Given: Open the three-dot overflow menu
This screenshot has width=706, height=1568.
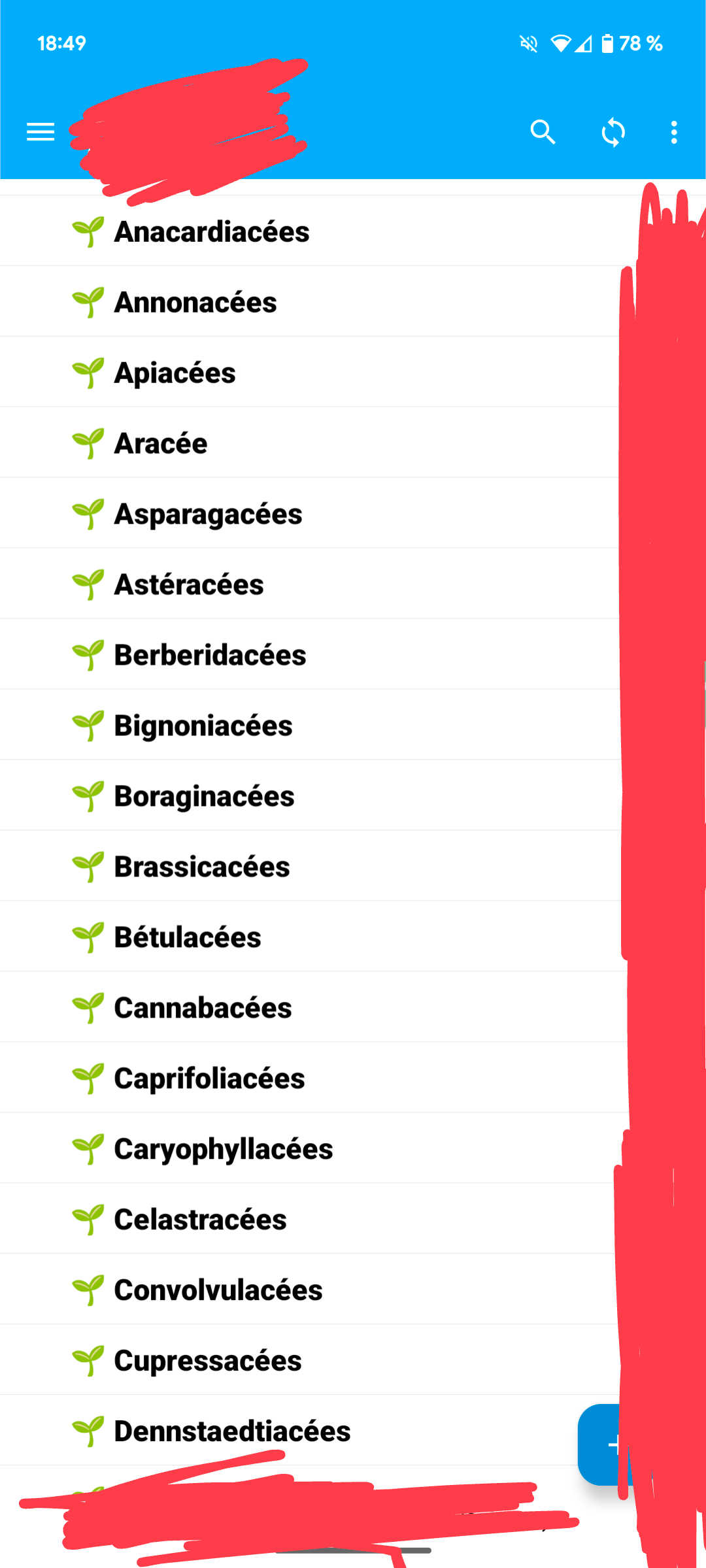Looking at the screenshot, I should [x=674, y=132].
